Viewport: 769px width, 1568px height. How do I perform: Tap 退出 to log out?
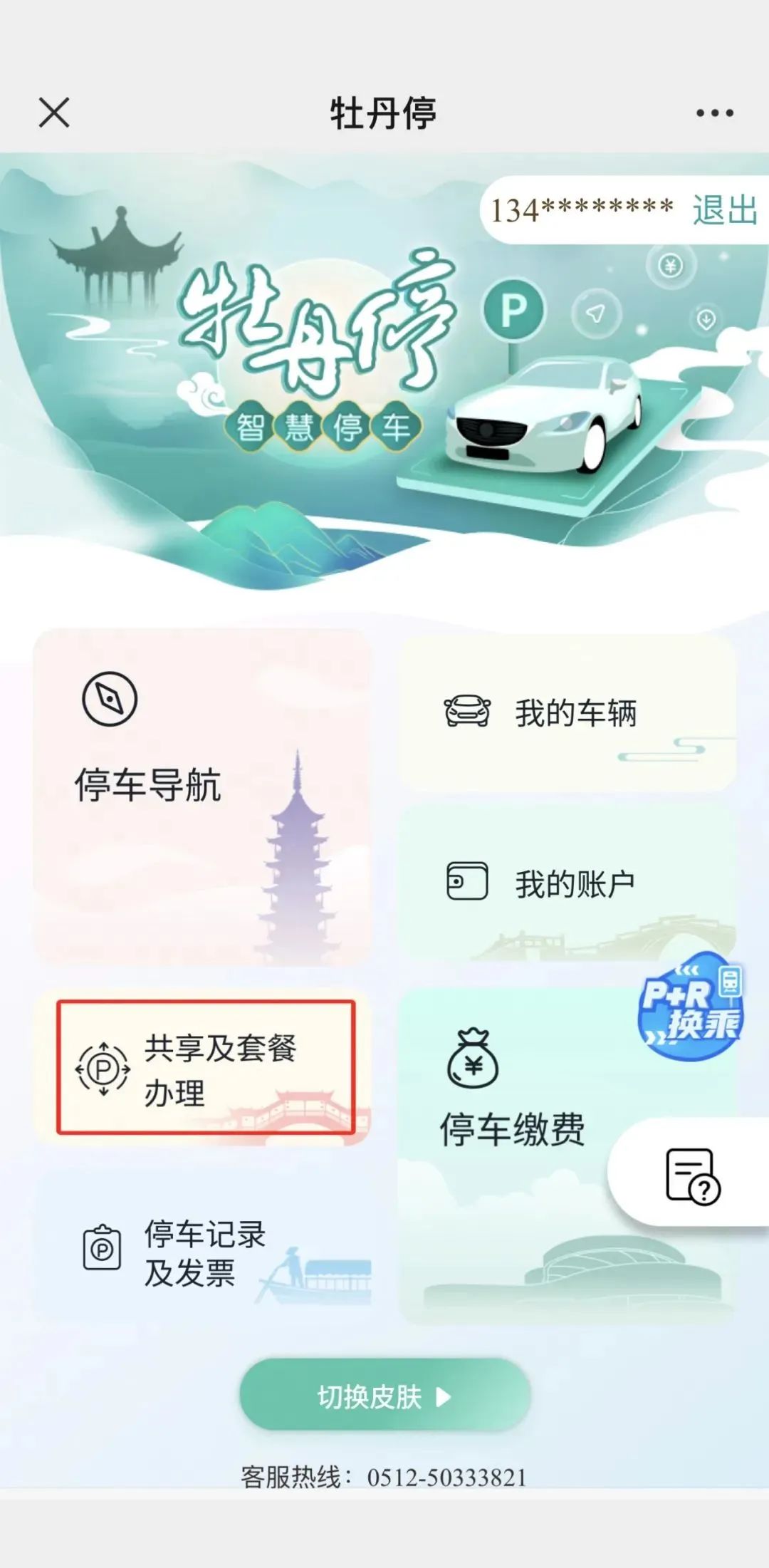point(724,210)
